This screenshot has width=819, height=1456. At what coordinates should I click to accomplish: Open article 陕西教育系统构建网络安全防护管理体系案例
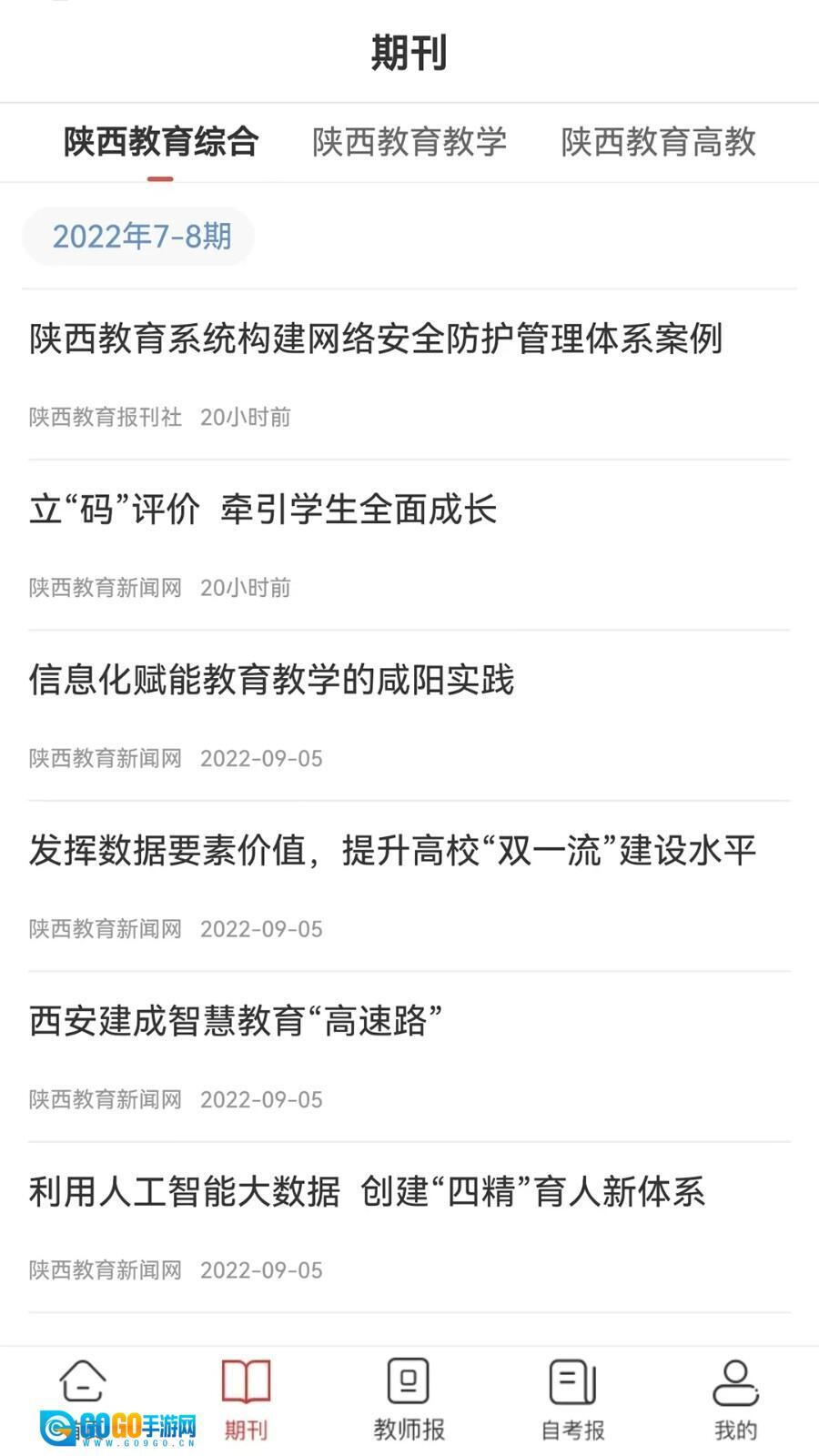pos(376,339)
